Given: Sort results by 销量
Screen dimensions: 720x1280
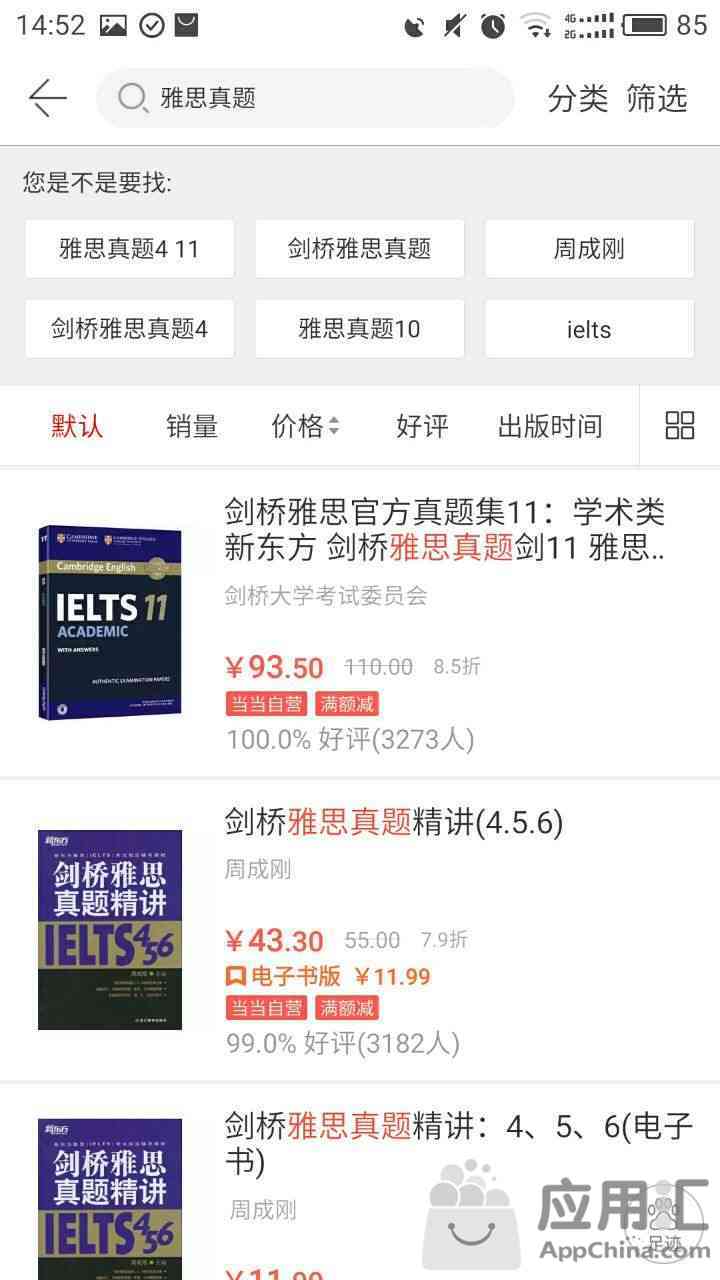Looking at the screenshot, I should point(191,426).
